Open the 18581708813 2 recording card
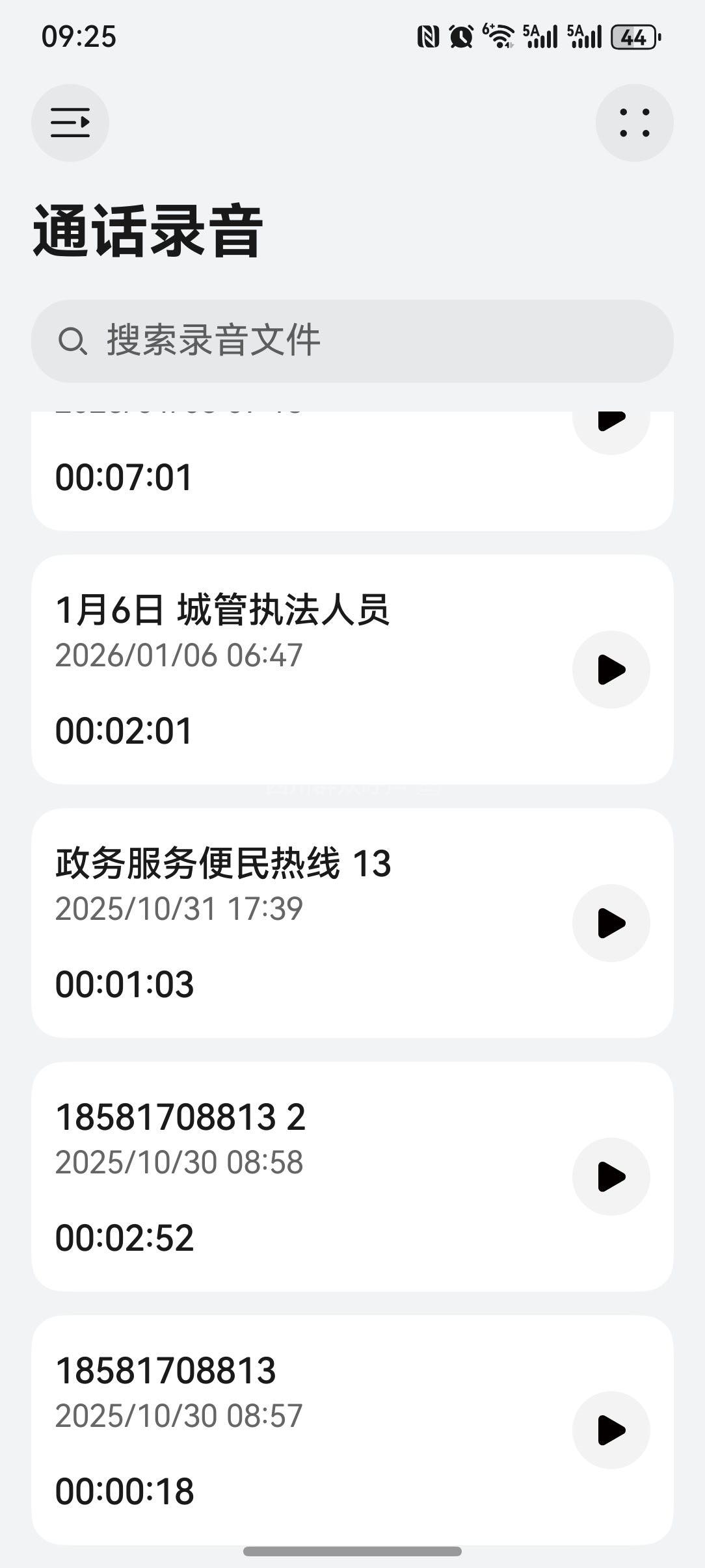The image size is (705, 1568). point(293,1177)
